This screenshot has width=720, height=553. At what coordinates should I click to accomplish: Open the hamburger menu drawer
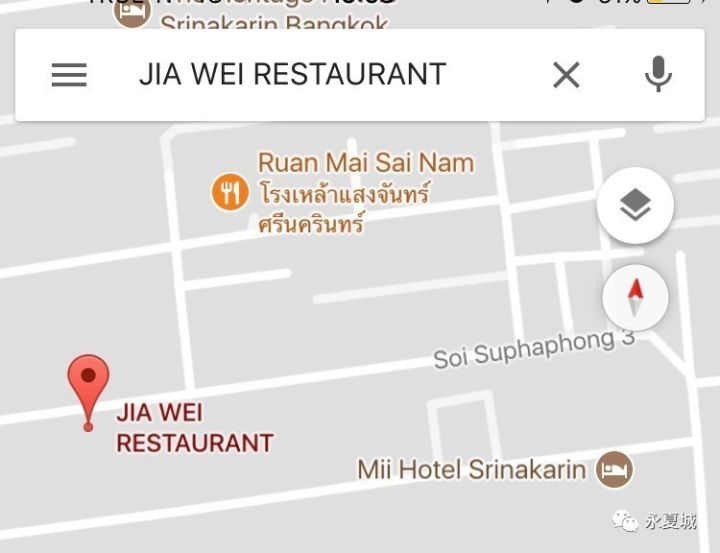pos(69,75)
